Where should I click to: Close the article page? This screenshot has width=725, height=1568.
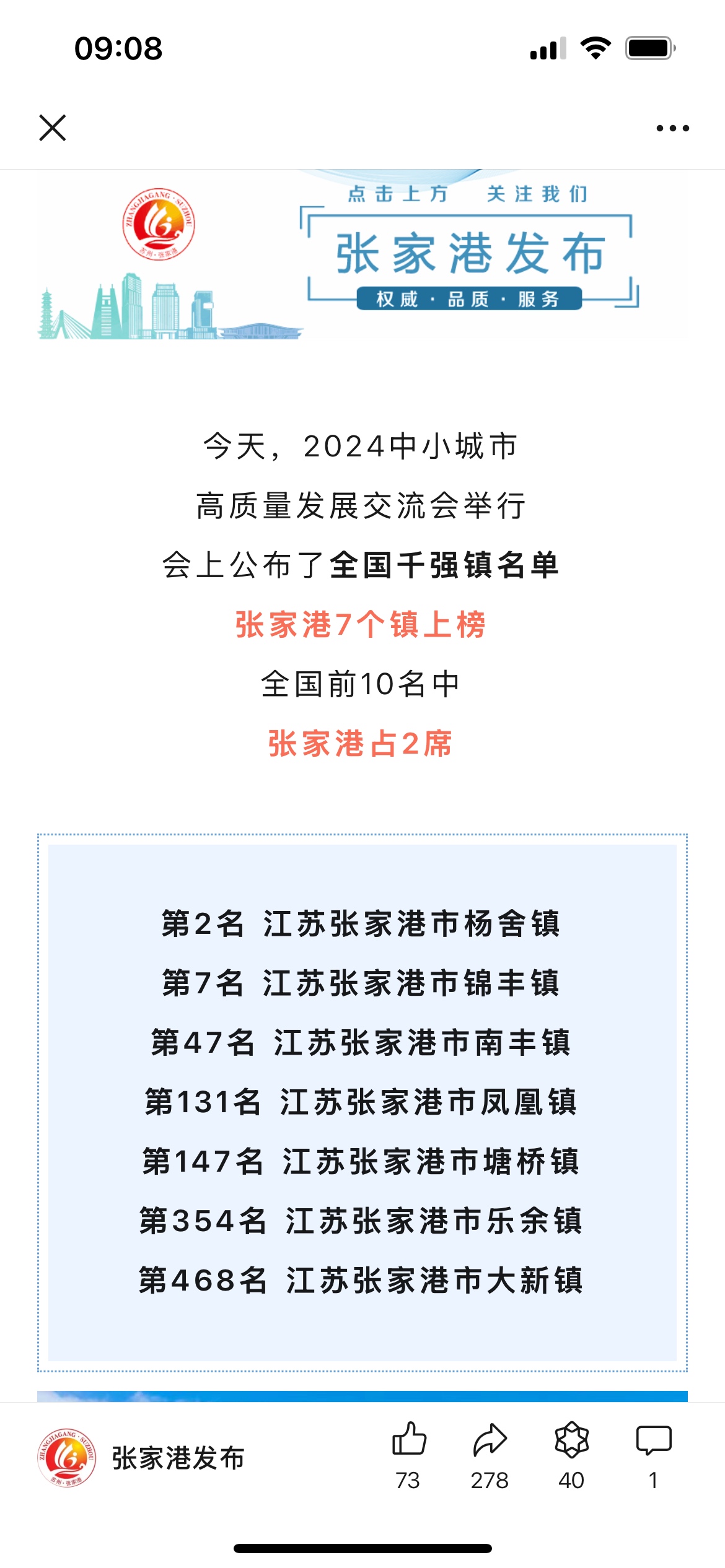click(53, 128)
